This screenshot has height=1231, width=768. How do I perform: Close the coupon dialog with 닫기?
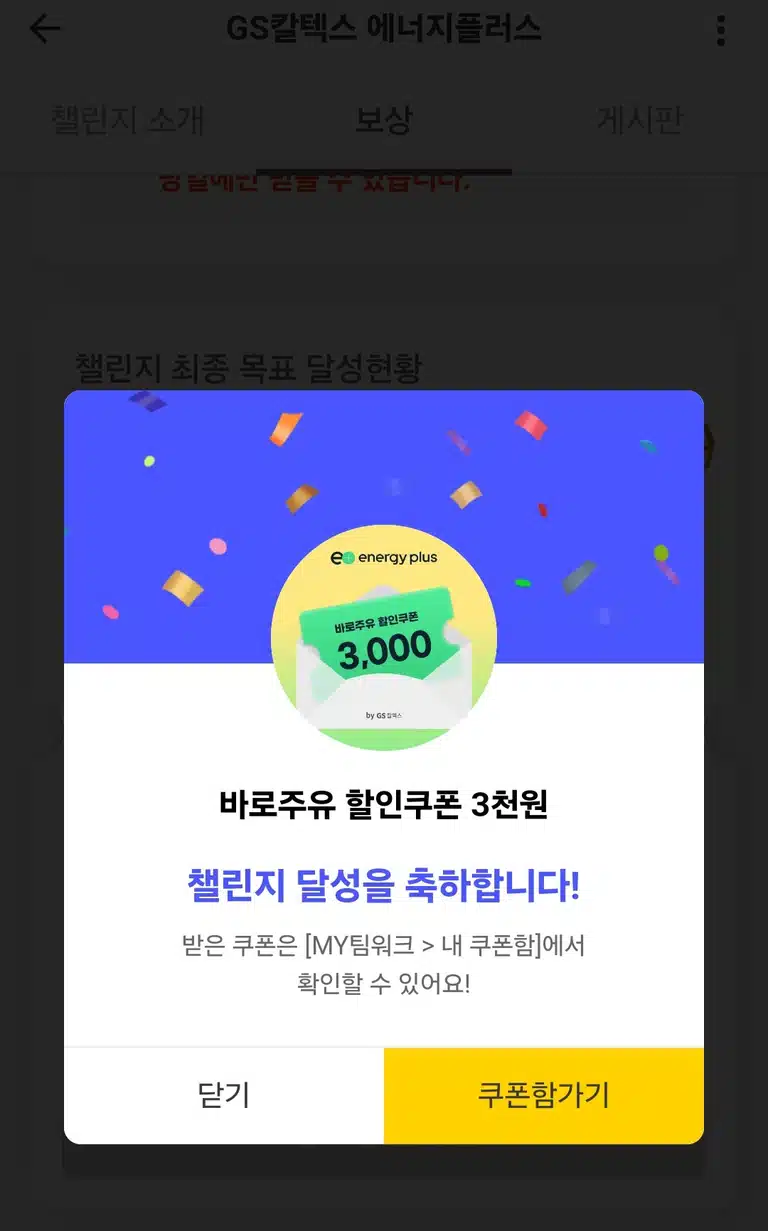click(x=224, y=1095)
